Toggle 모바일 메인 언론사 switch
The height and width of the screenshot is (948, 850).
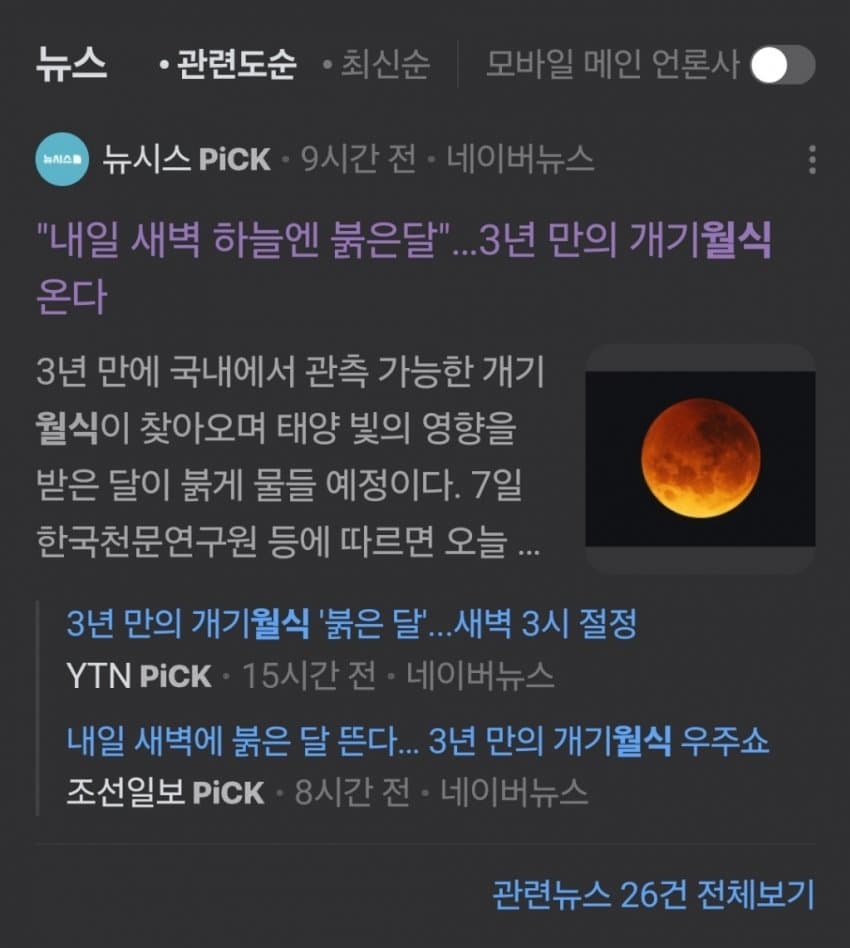click(782, 66)
